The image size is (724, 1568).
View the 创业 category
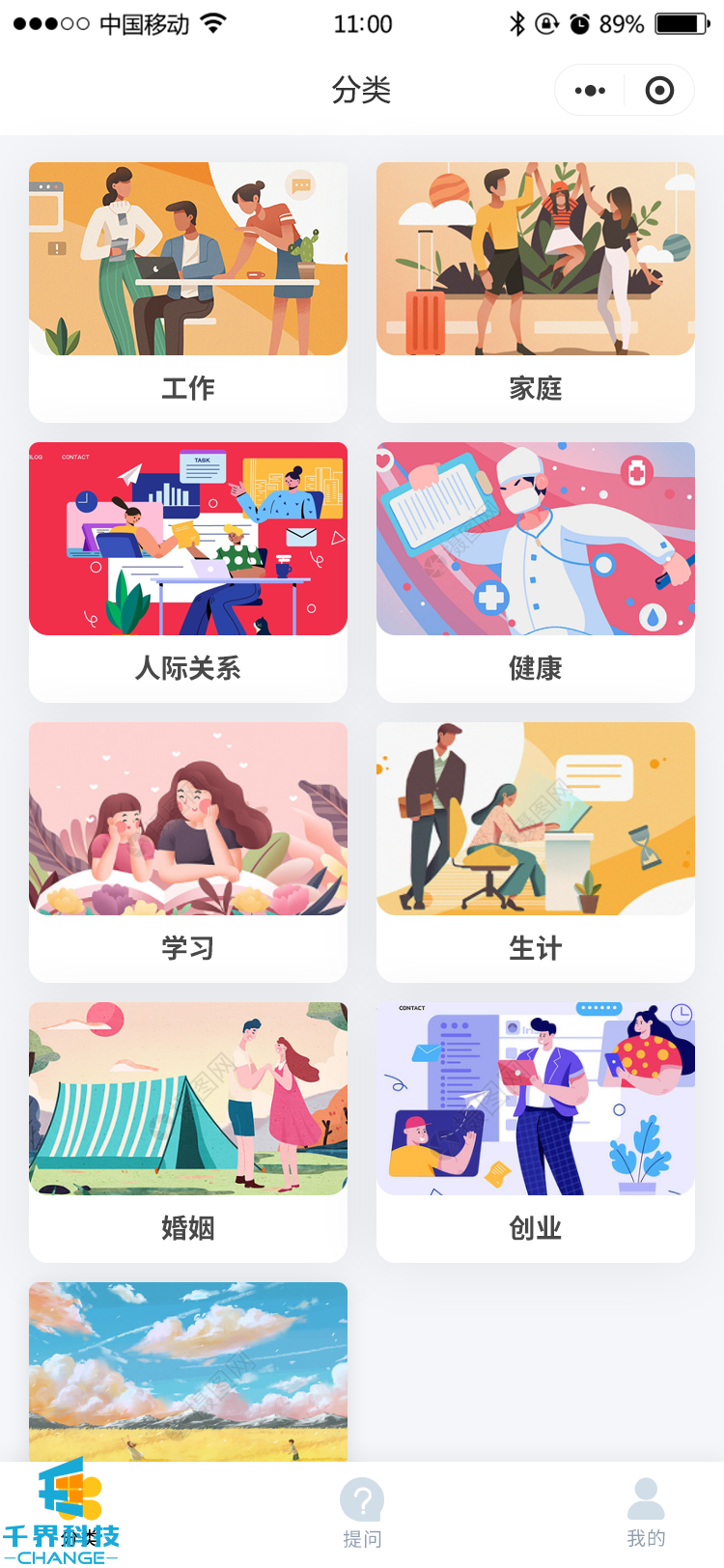[536, 1133]
